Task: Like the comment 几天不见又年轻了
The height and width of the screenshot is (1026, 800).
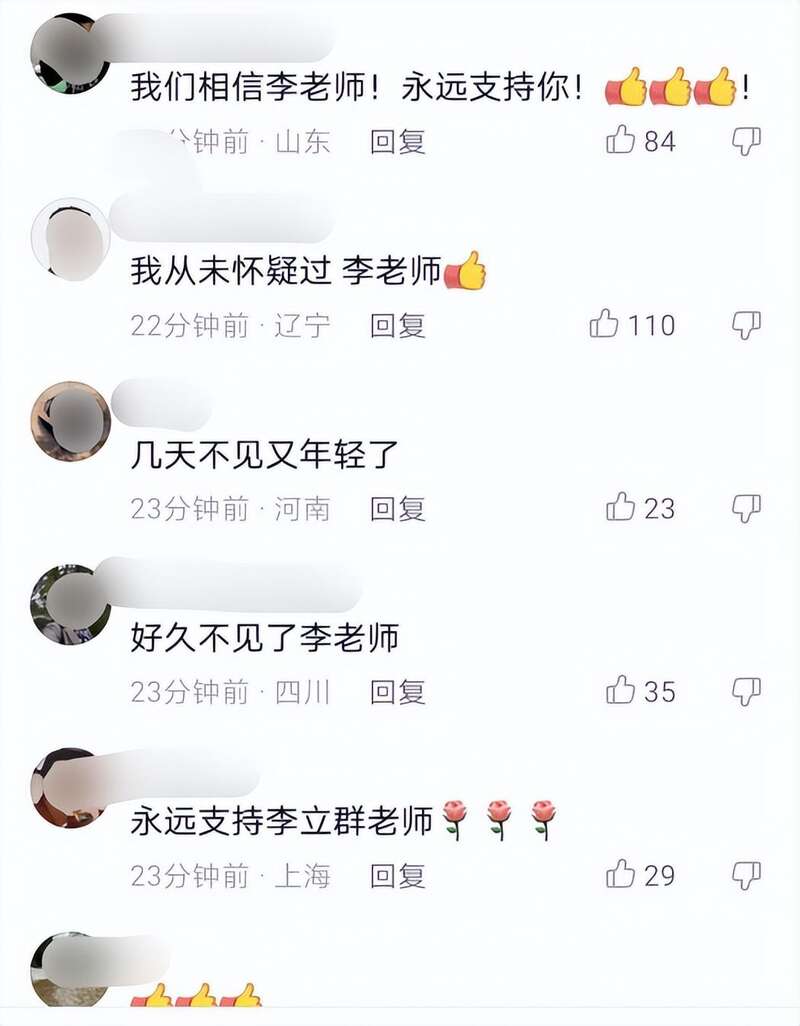Action: click(x=621, y=508)
